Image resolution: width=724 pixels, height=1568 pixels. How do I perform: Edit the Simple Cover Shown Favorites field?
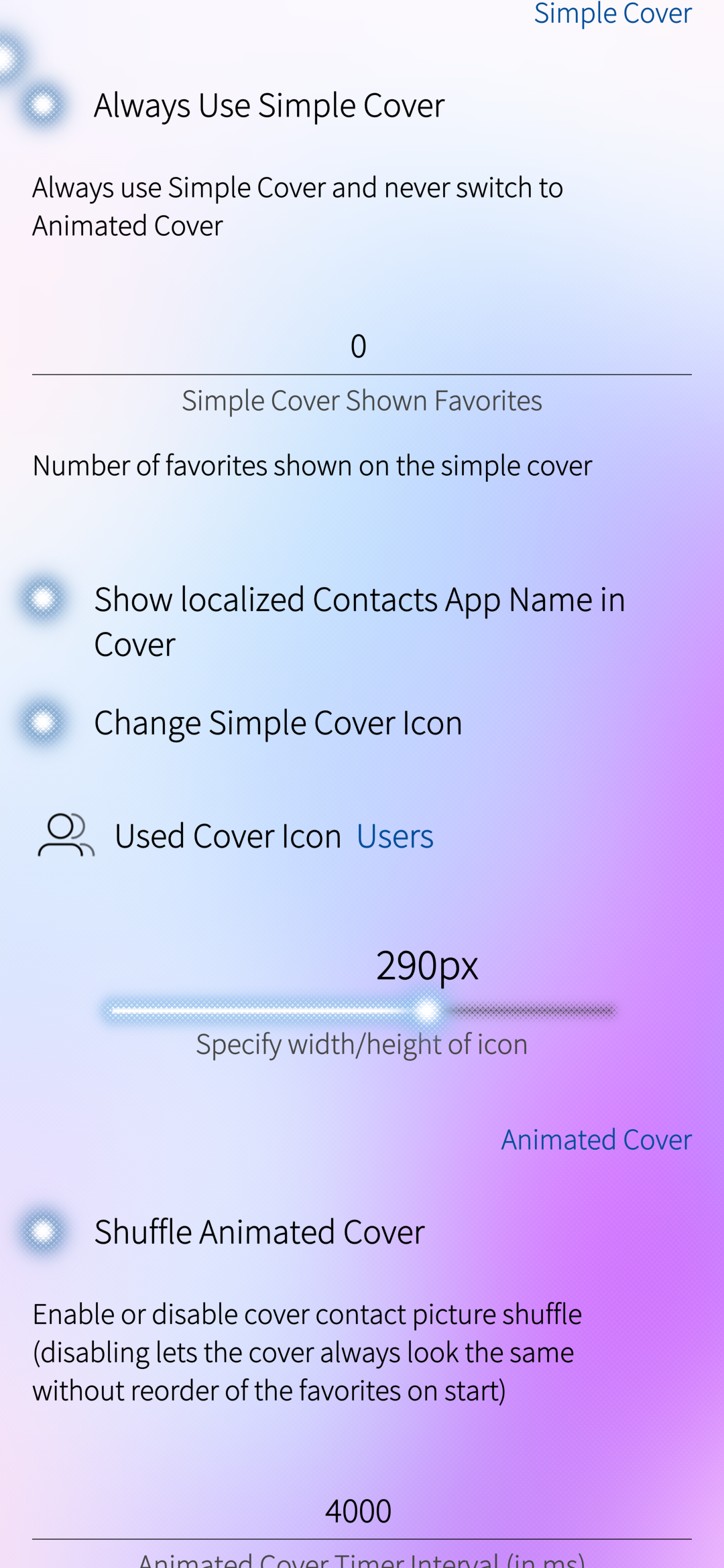(x=361, y=347)
